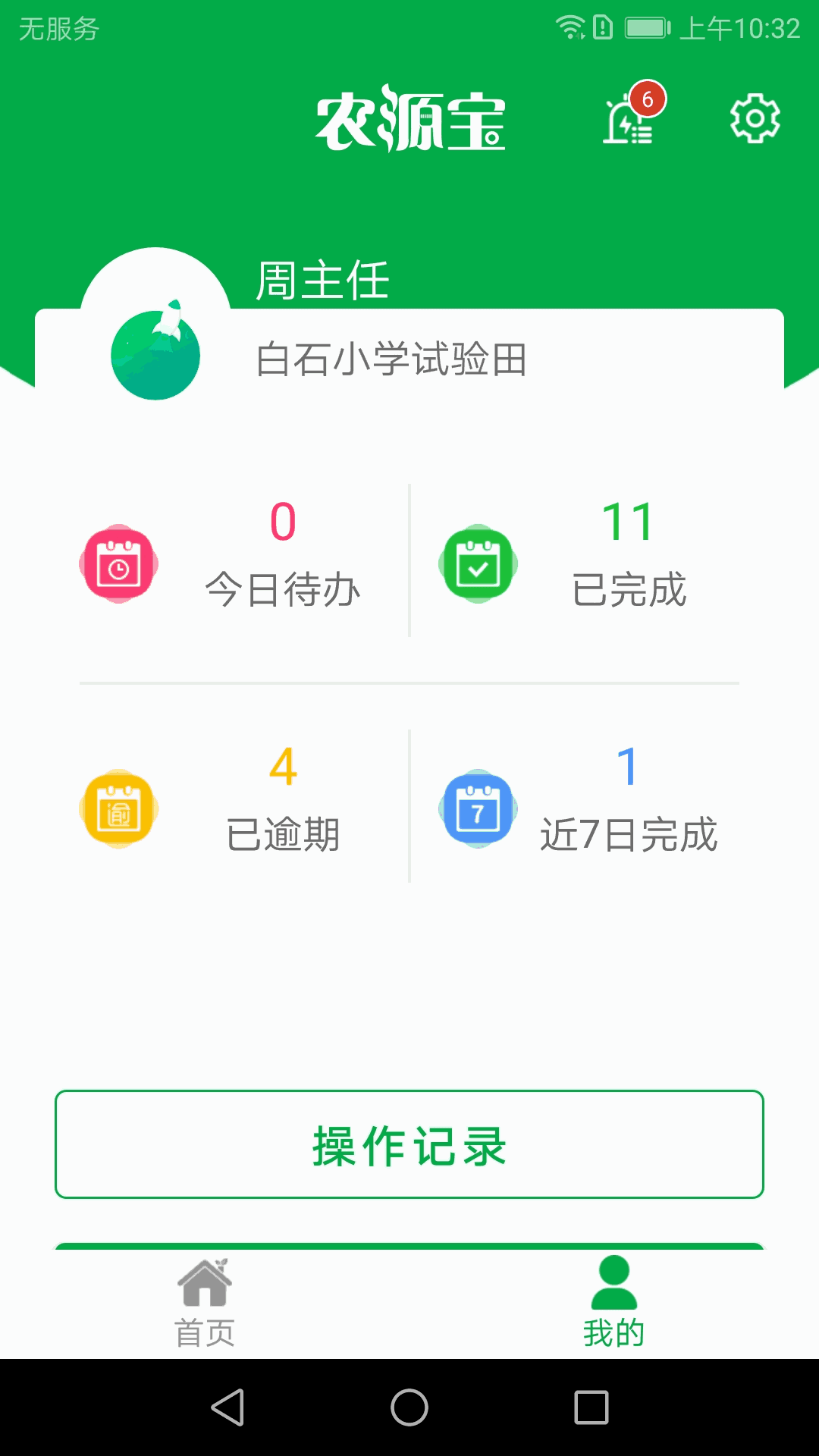Image resolution: width=819 pixels, height=1456 pixels.
Task: Go back using the system back button
Action: (227, 1407)
